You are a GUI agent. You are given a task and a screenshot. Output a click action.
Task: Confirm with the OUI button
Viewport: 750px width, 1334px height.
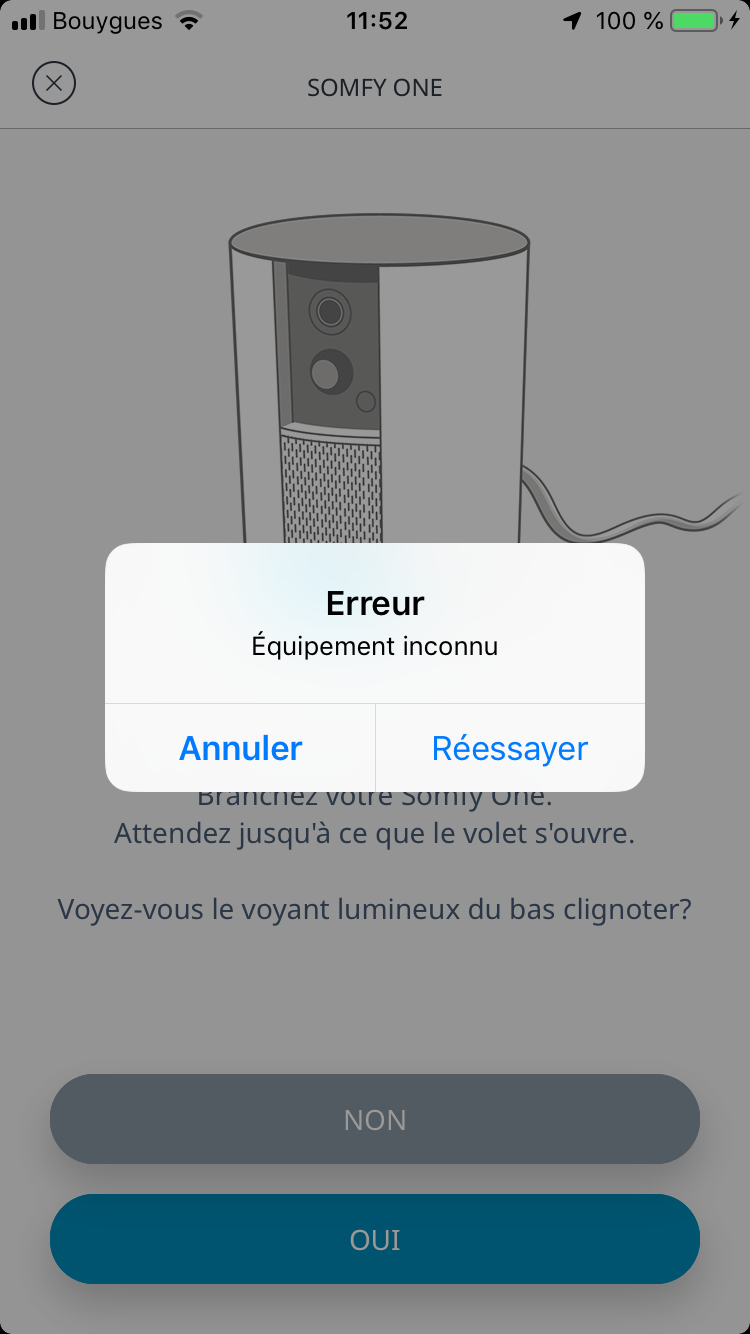(375, 1239)
